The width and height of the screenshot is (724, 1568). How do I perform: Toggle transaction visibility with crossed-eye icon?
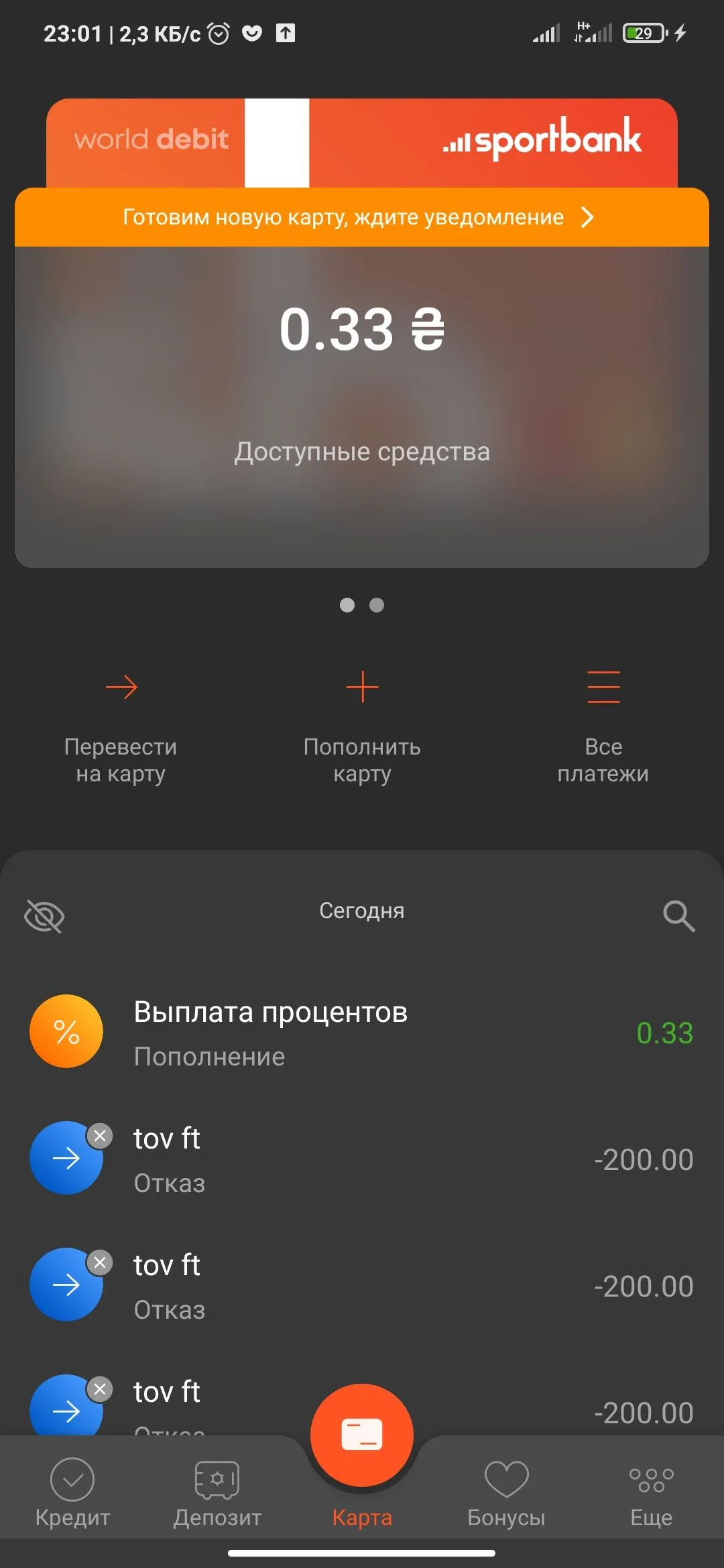[x=45, y=915]
